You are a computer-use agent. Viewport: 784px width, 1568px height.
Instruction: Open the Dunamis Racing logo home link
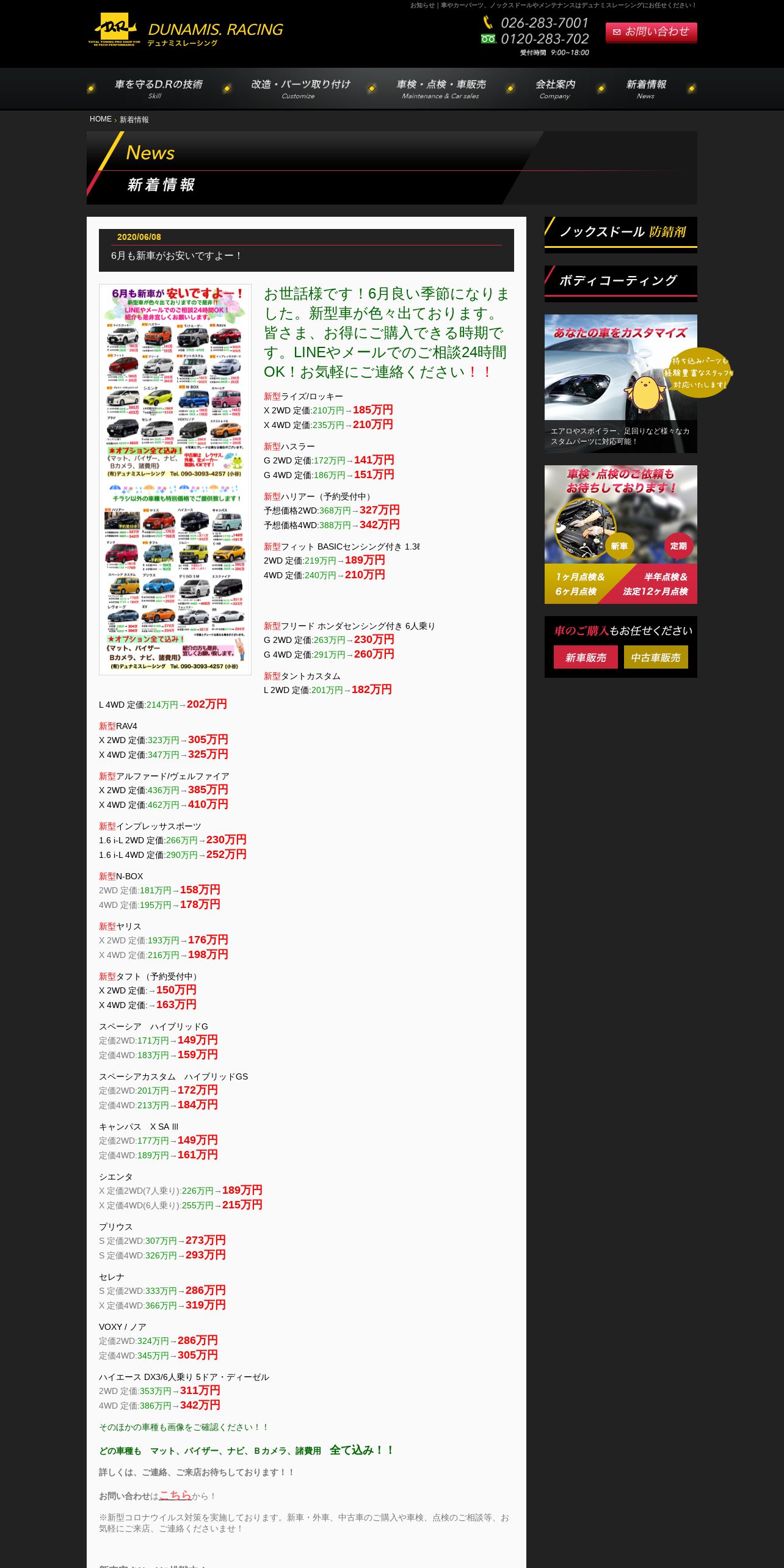click(186, 31)
